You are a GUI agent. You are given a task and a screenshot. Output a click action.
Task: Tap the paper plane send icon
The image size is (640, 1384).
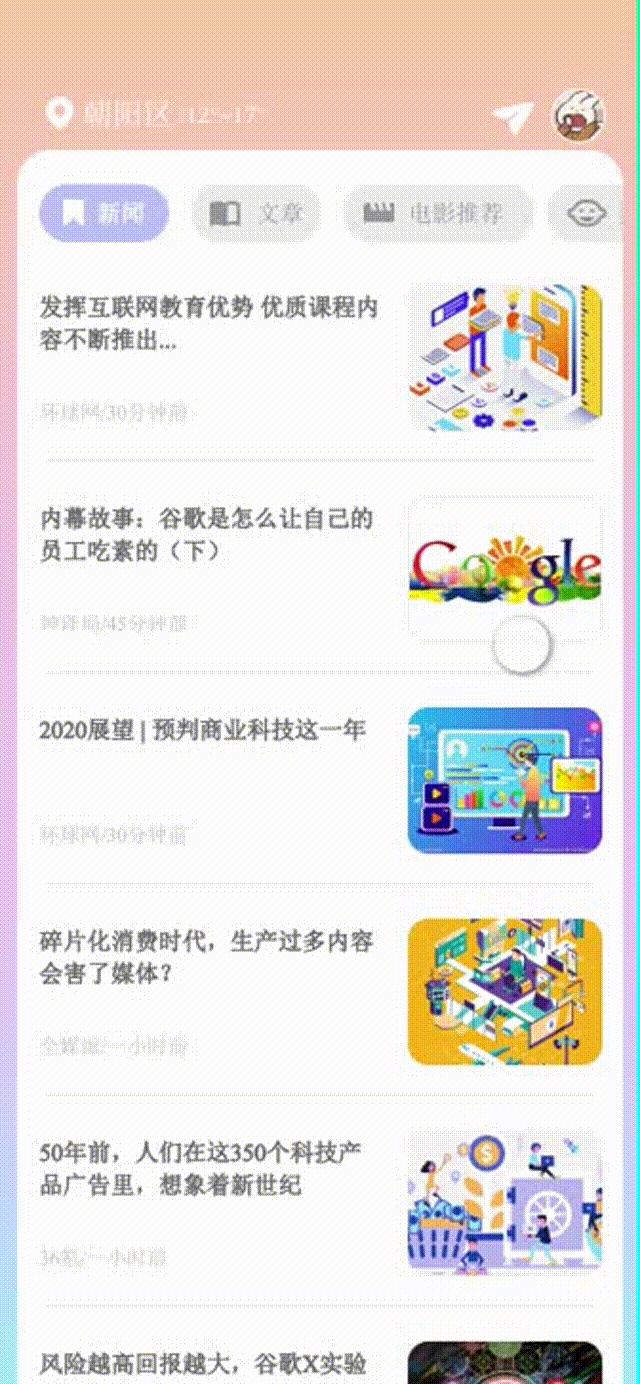point(513,117)
